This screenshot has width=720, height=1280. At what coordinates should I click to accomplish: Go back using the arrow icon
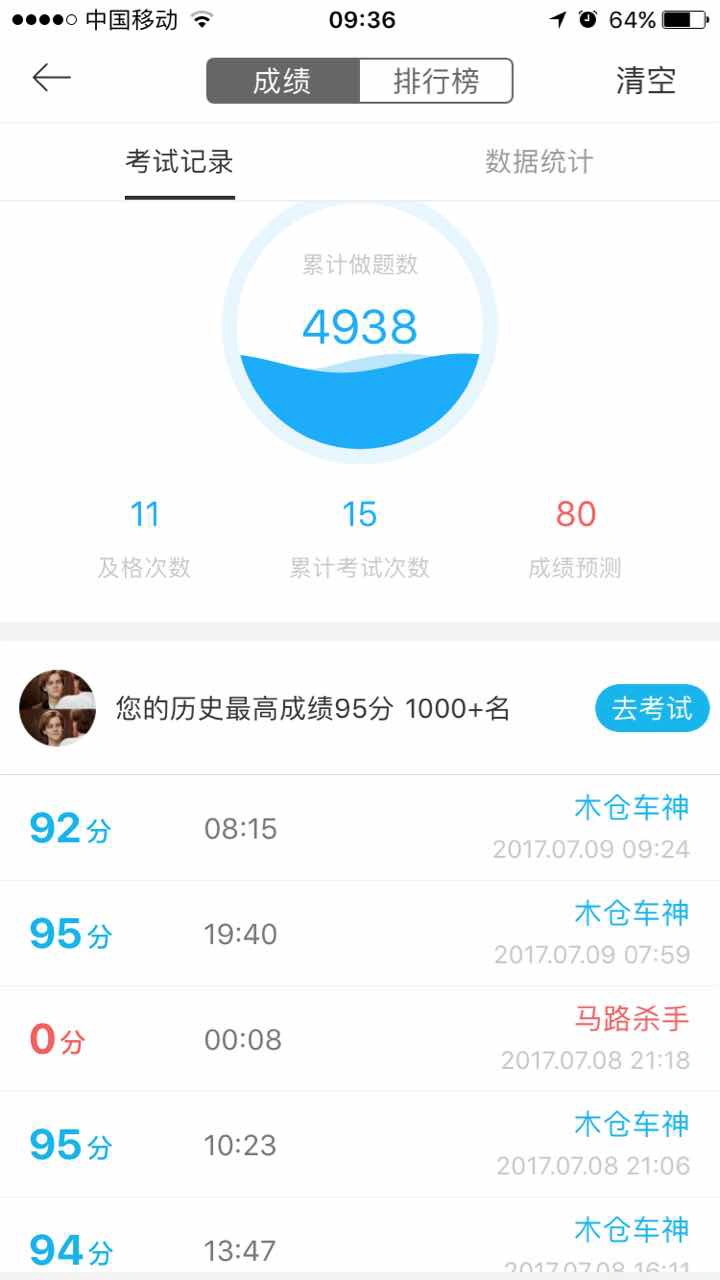click(x=52, y=79)
